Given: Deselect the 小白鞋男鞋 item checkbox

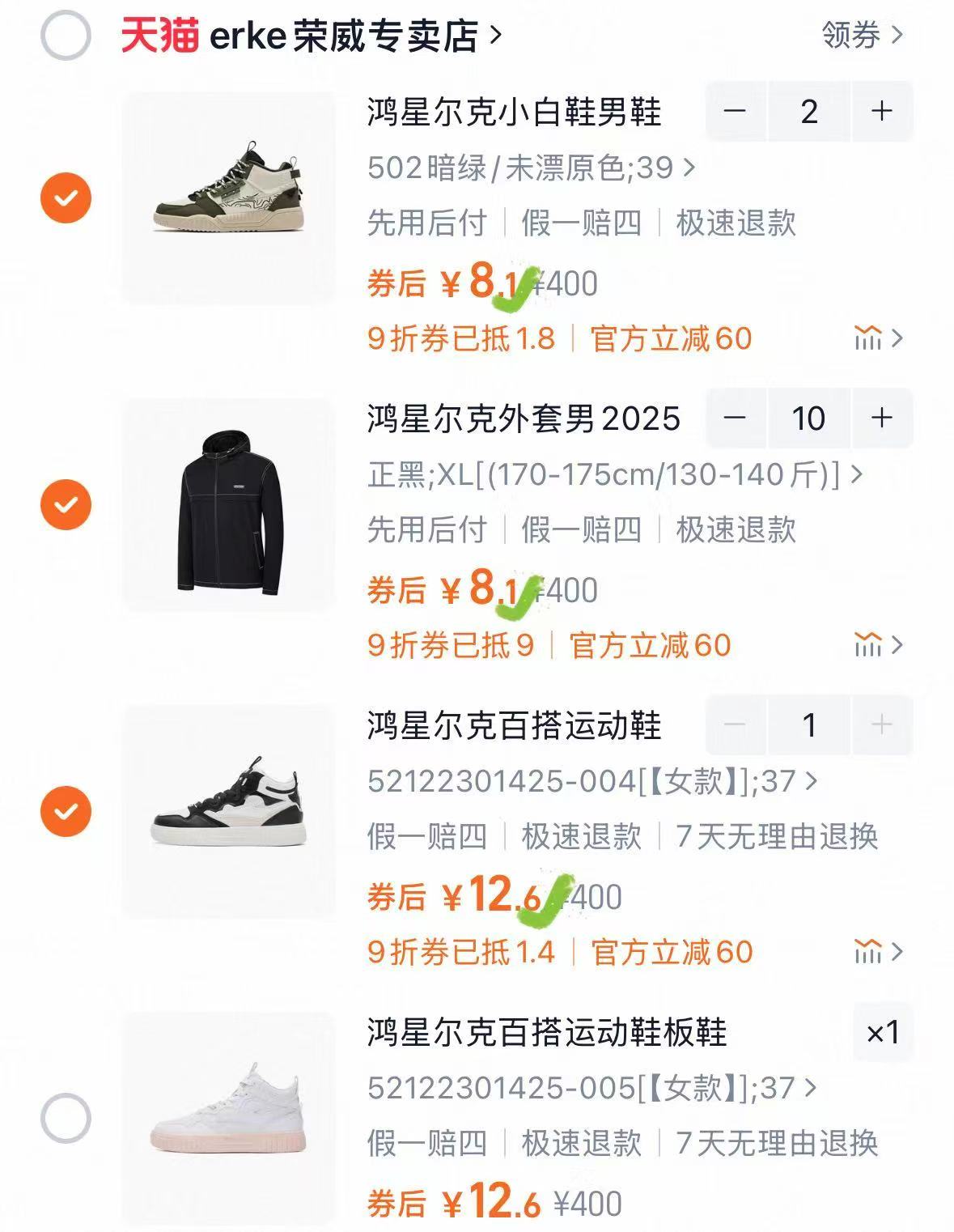Looking at the screenshot, I should click(67, 197).
